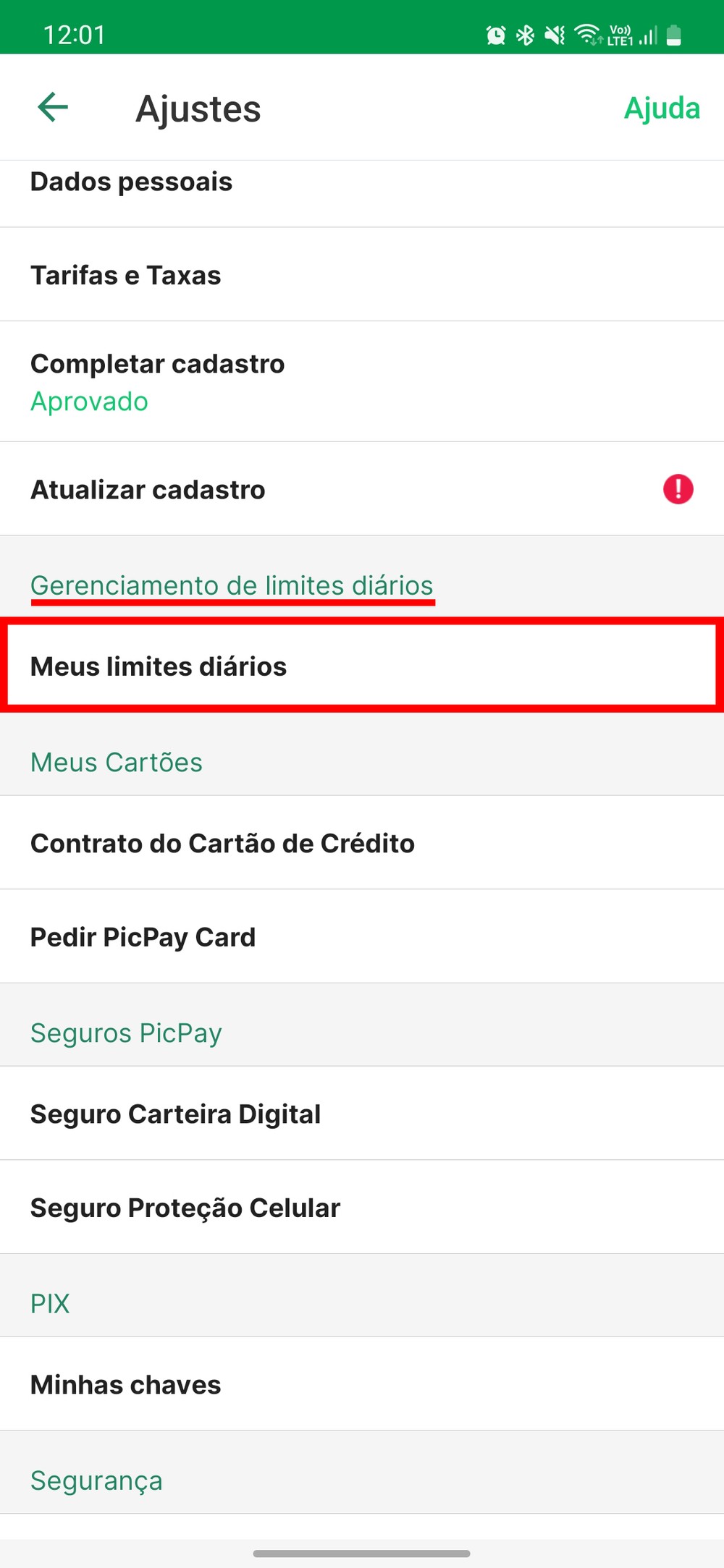Image resolution: width=724 pixels, height=1568 pixels.
Task: Open Ajuda help link
Action: coord(662,109)
